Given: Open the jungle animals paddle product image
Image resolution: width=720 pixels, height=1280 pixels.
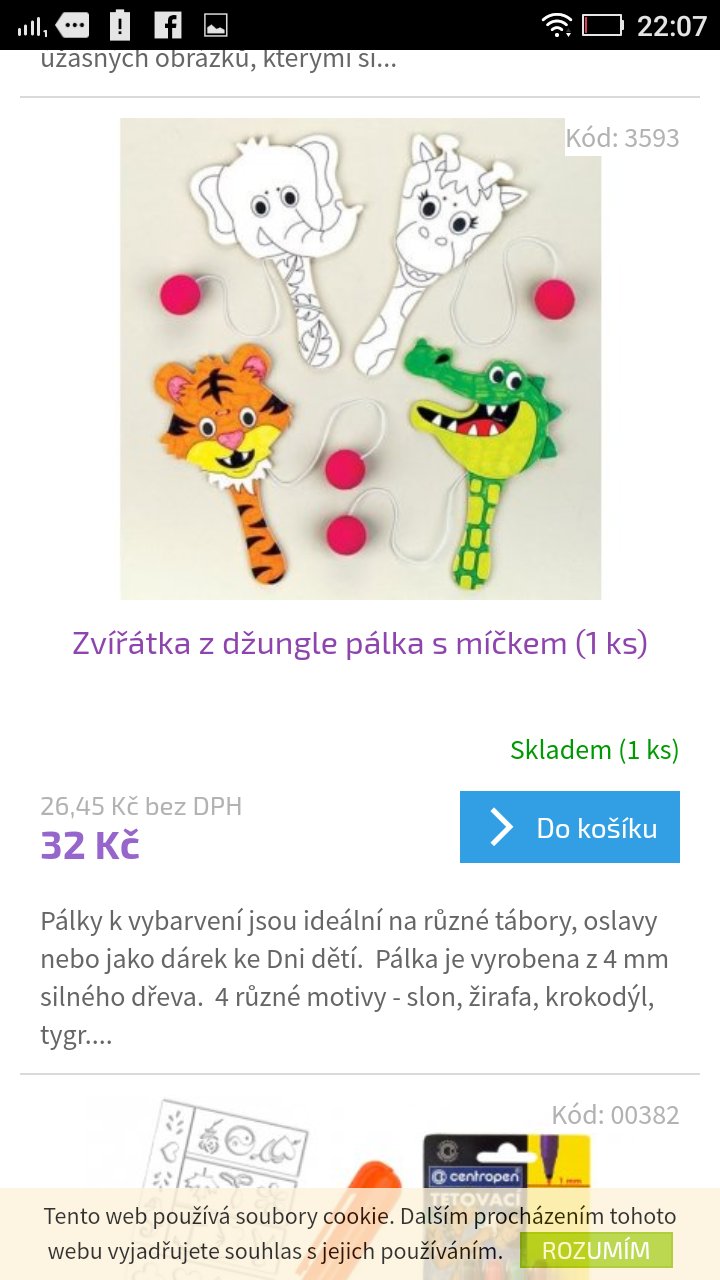Looking at the screenshot, I should coord(360,358).
